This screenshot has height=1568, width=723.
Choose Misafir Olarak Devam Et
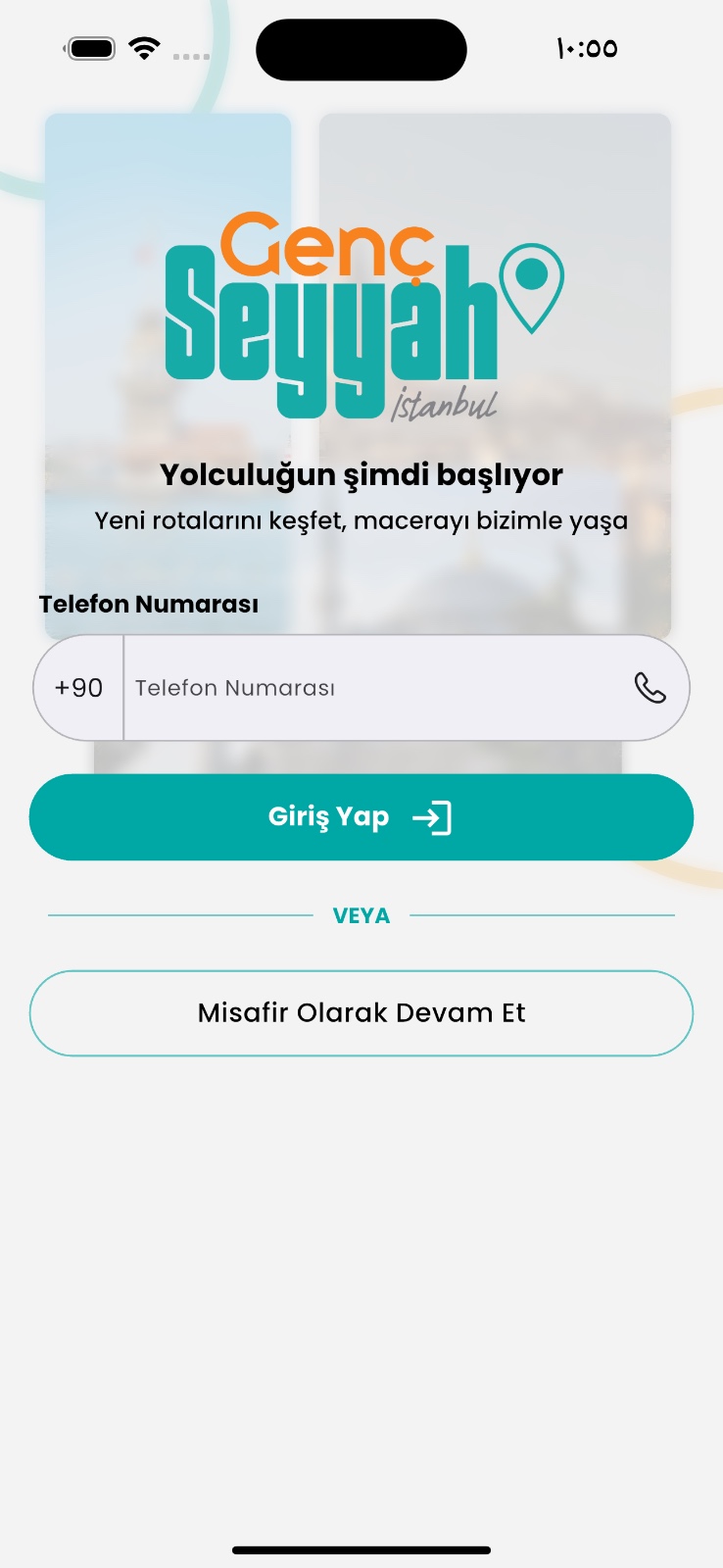coord(361,1012)
